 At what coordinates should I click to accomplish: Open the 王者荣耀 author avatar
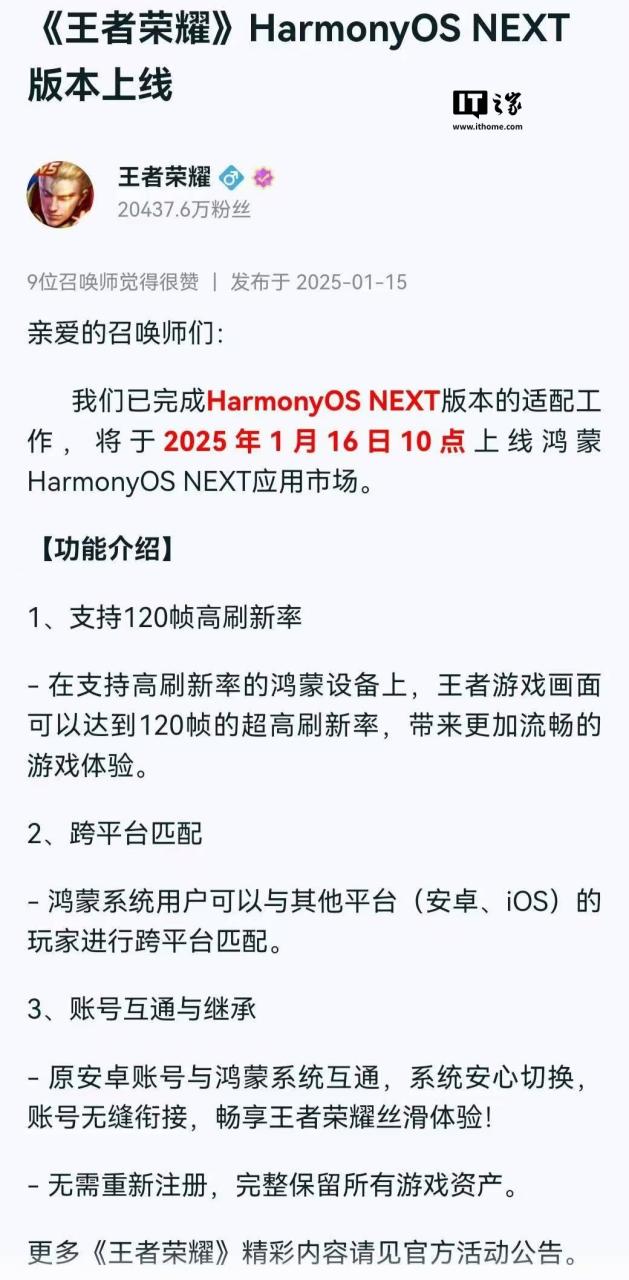point(61,194)
